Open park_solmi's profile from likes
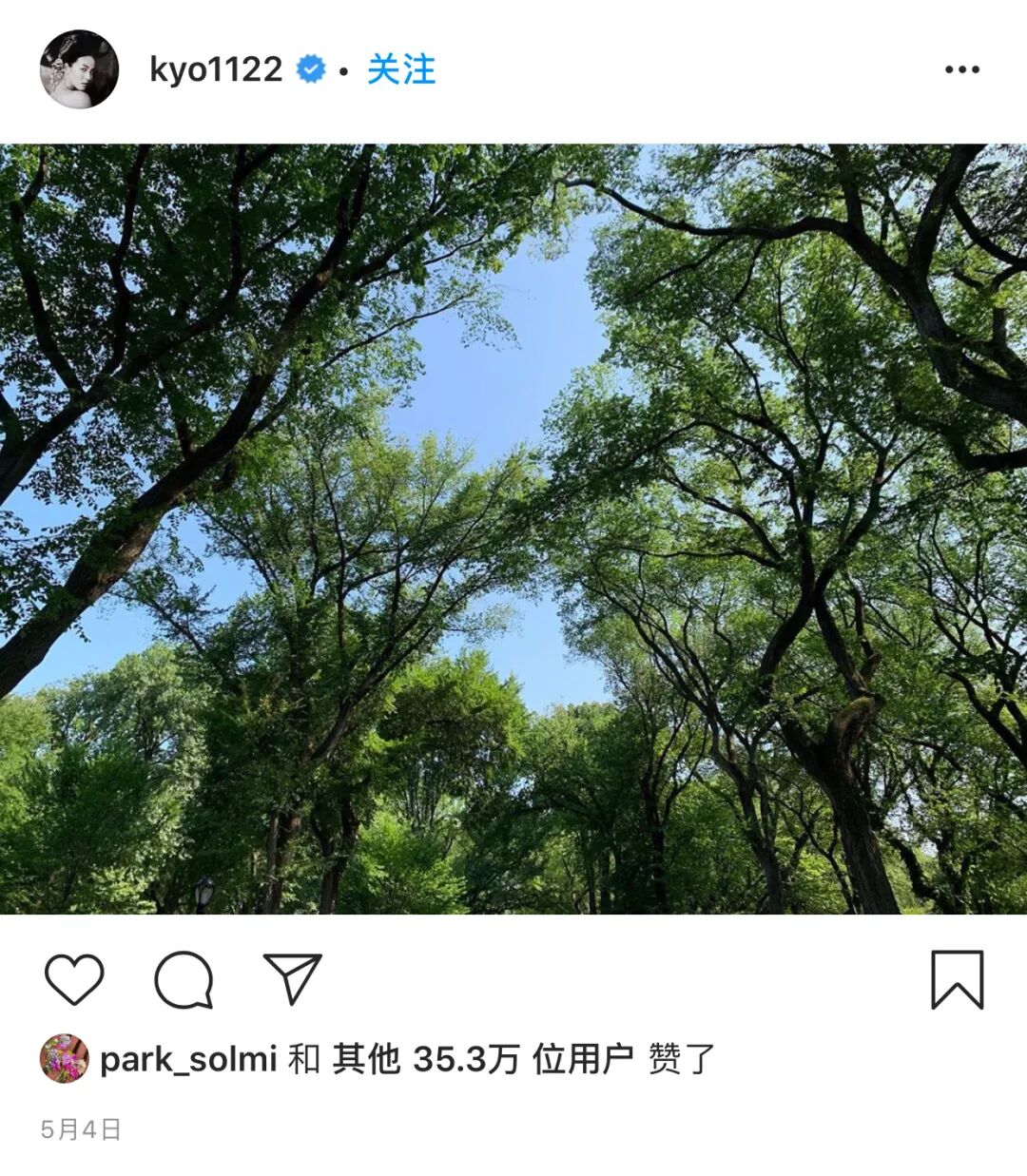 188,1059
